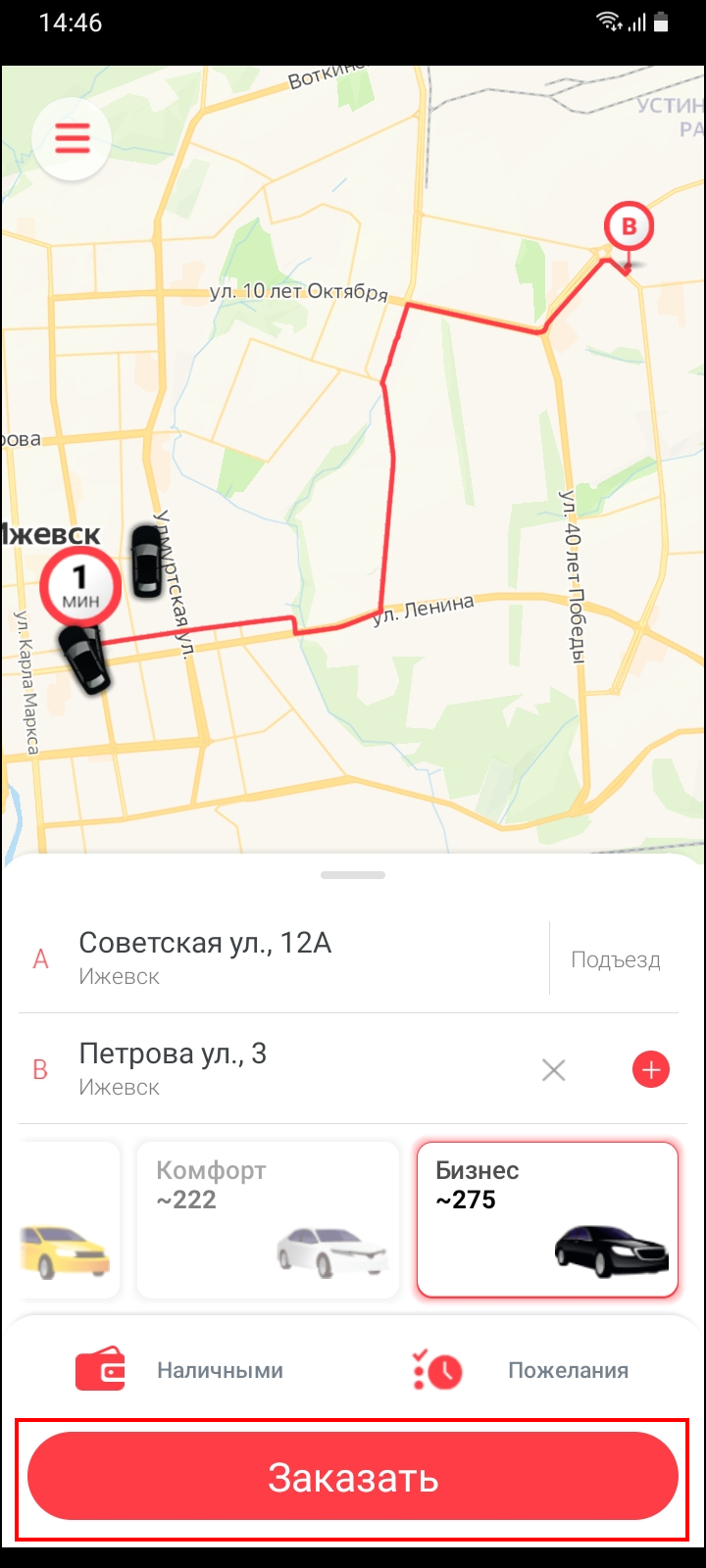Image resolution: width=706 pixels, height=1568 pixels.
Task: Add another stop with plus icon
Action: pyautogui.click(x=650, y=1069)
